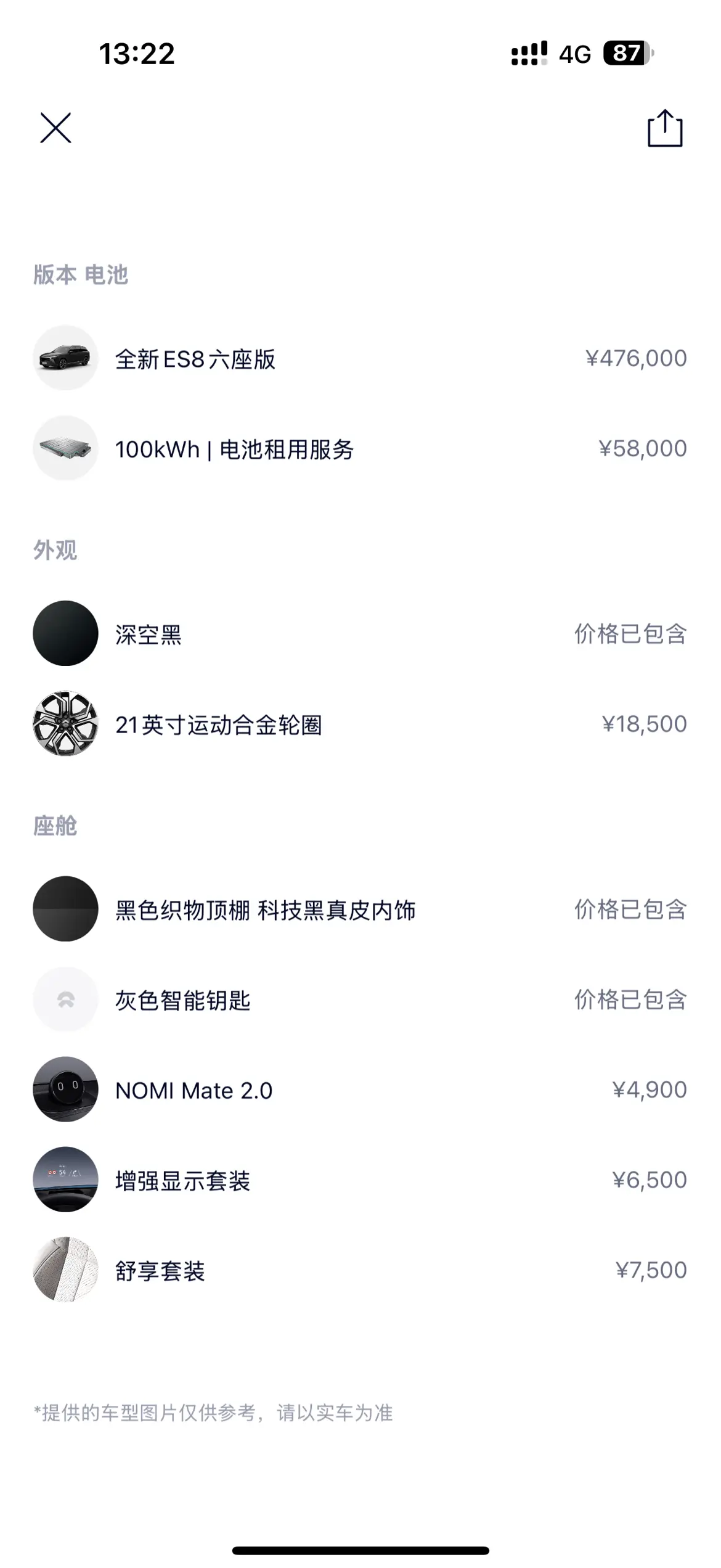721x1568 pixels.
Task: Close the configuration summary page
Action: pos(55,128)
